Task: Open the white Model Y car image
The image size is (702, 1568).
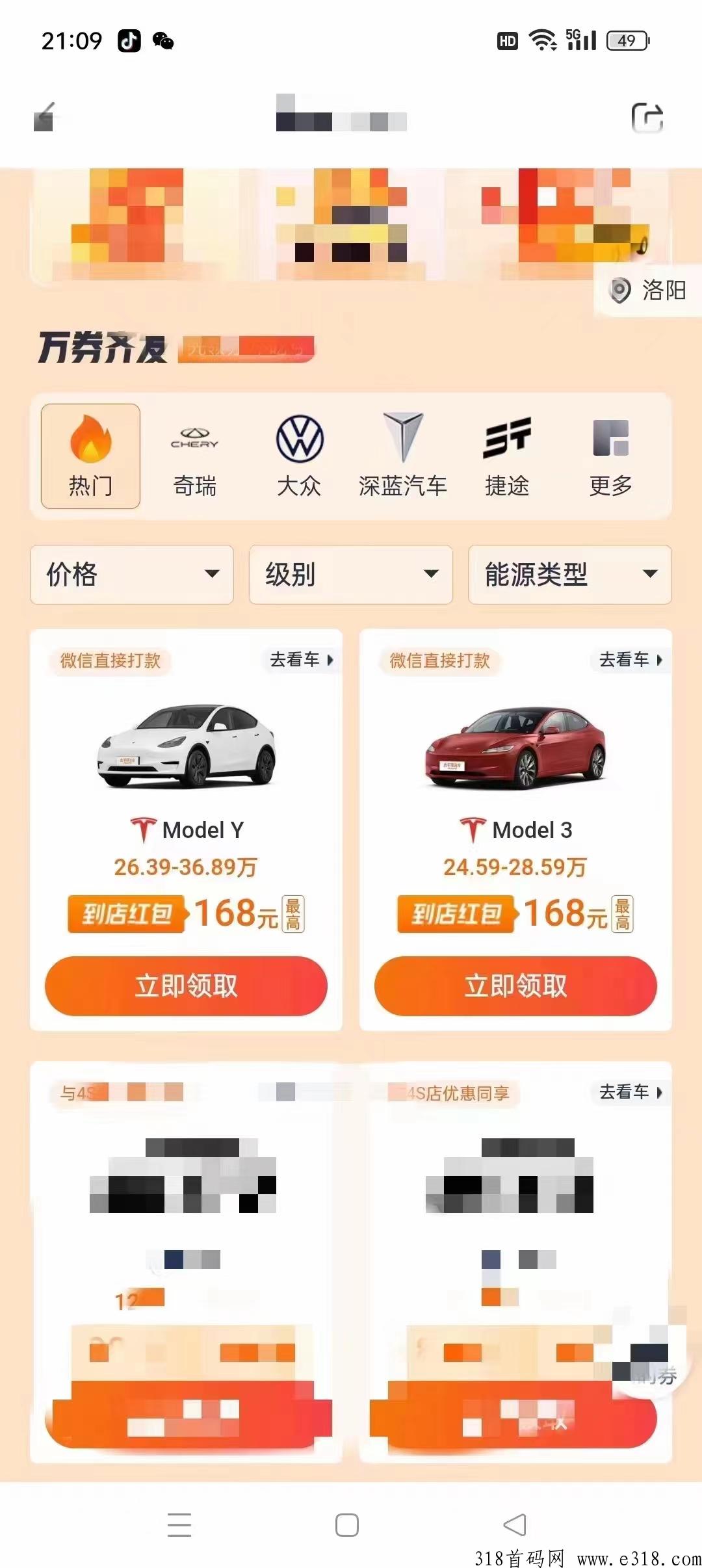Action: tap(186, 746)
